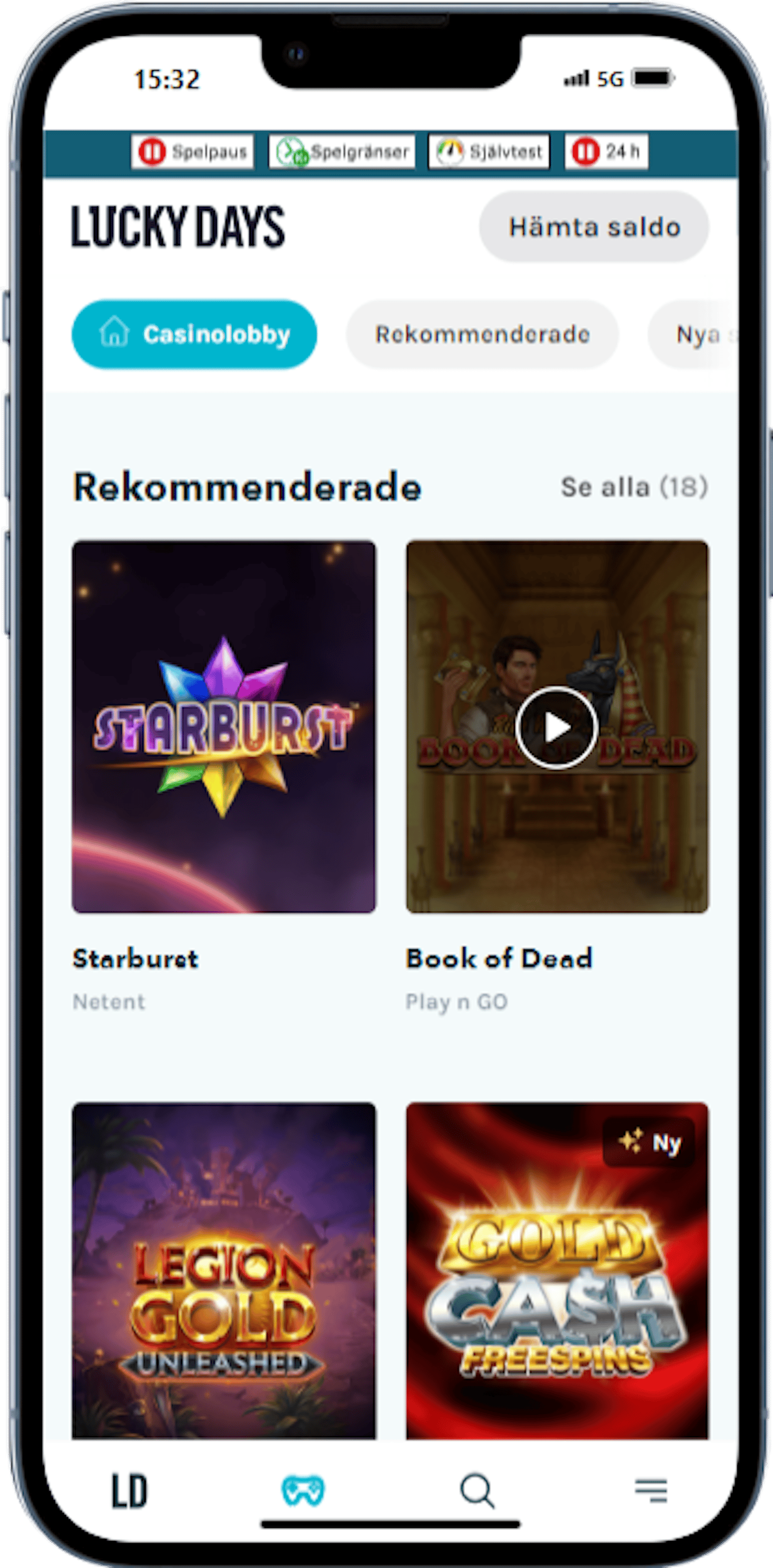Open Spelgränser limits
The height and width of the screenshot is (1568, 773).
coord(342,151)
